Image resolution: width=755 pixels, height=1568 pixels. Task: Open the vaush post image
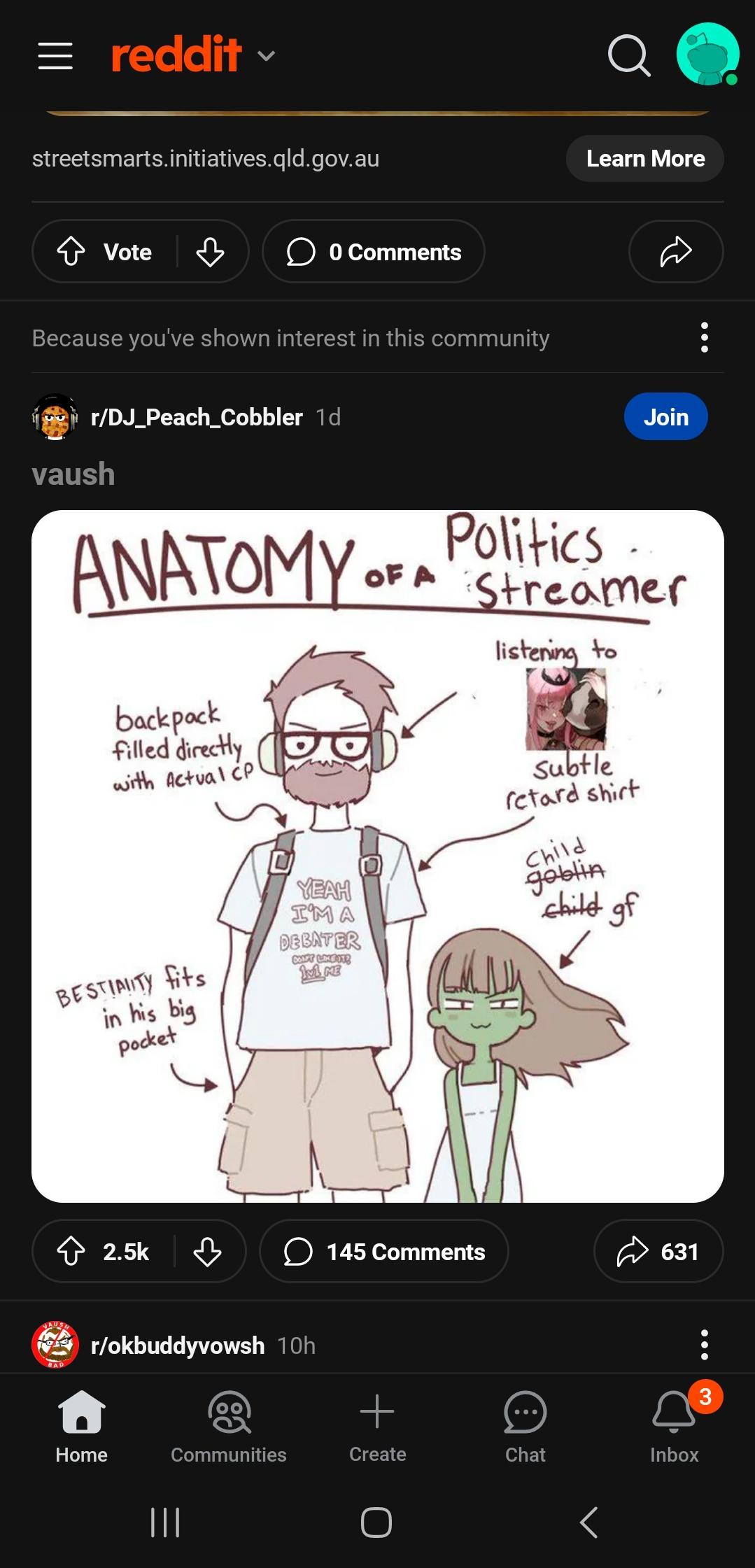pyautogui.click(x=377, y=856)
